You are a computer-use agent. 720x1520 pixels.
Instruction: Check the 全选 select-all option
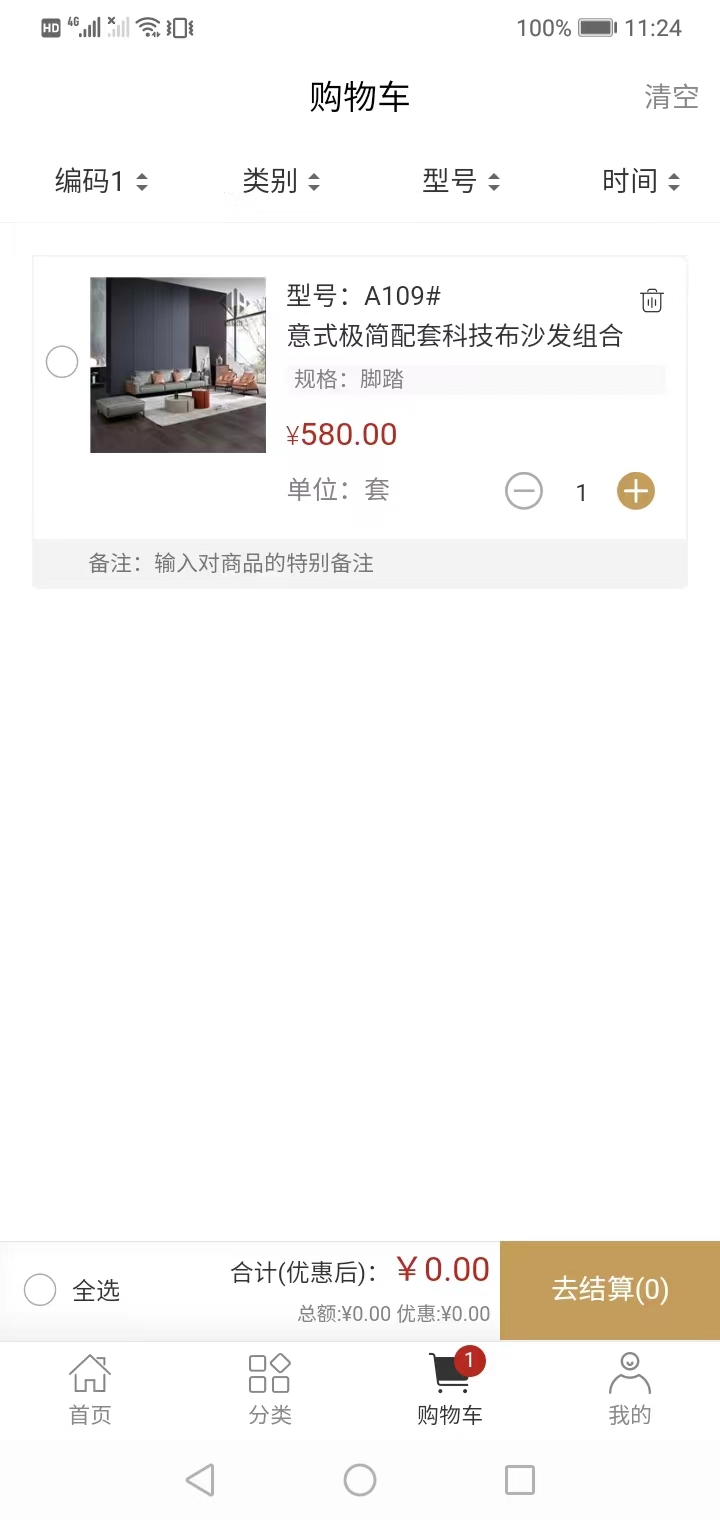click(x=40, y=1290)
